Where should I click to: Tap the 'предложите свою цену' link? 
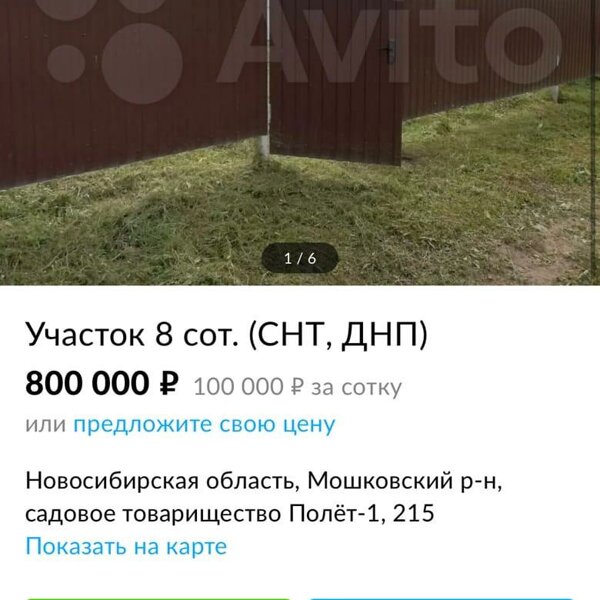(203, 424)
